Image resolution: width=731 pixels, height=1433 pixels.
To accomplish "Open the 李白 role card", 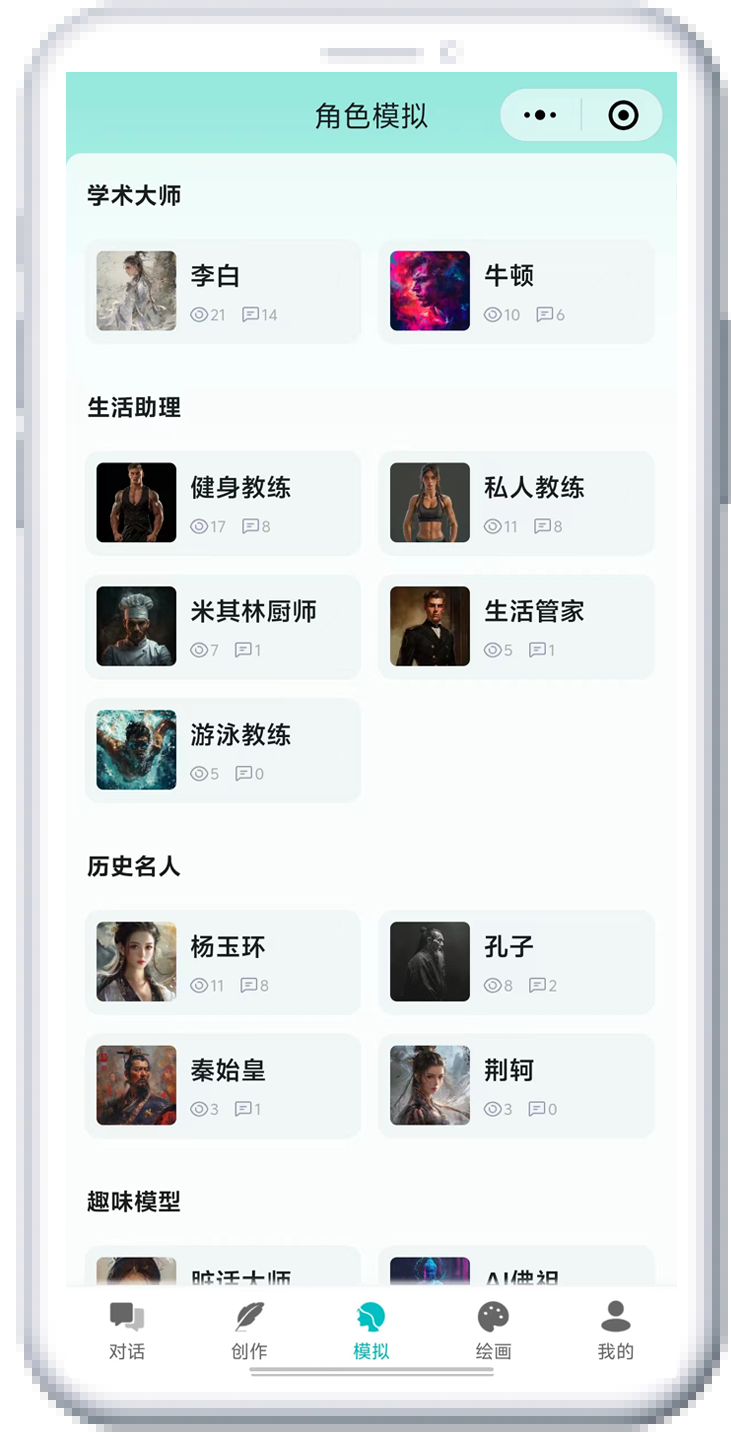I will (222, 291).
